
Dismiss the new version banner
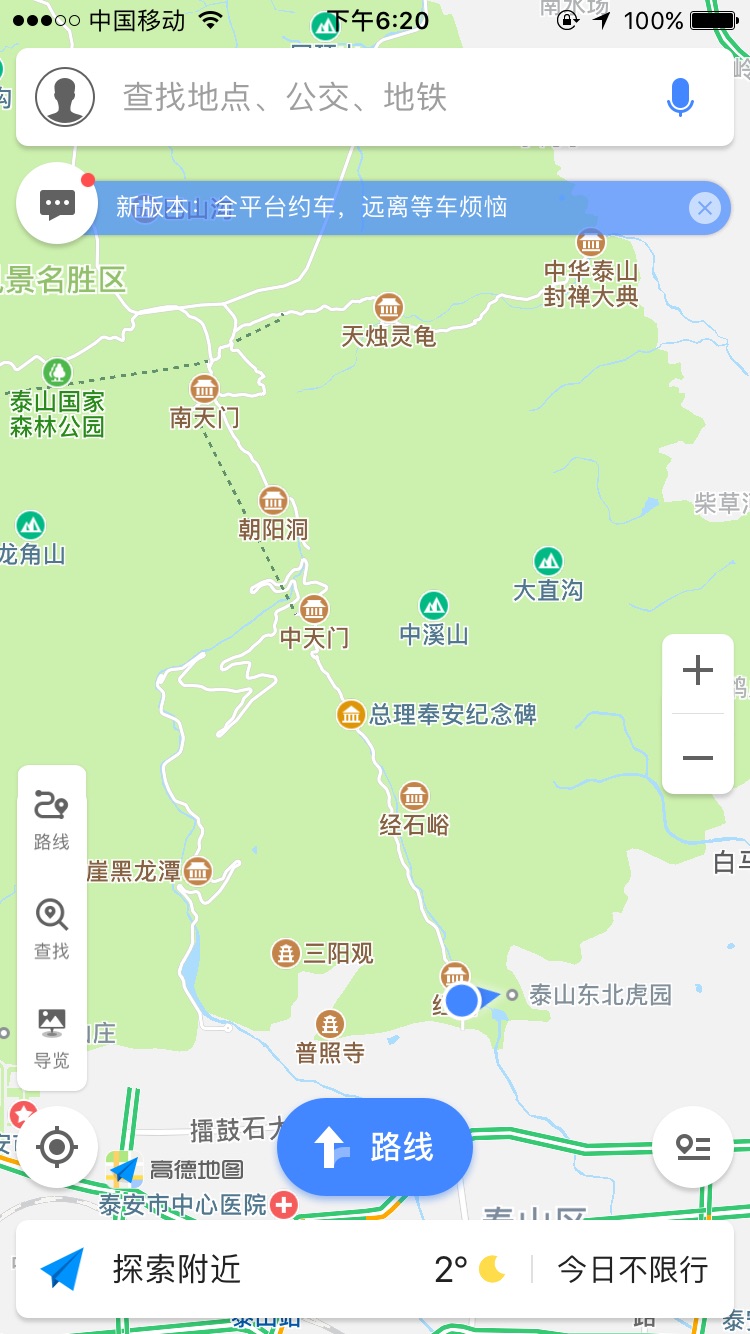704,208
